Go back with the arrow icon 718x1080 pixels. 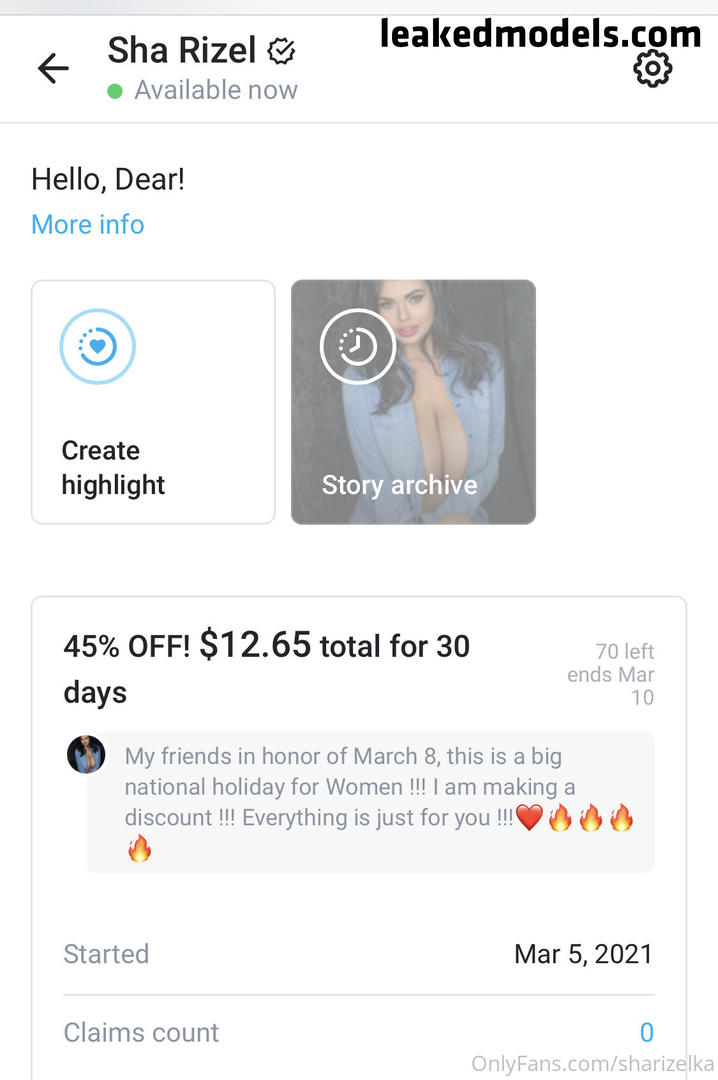pos(53,68)
